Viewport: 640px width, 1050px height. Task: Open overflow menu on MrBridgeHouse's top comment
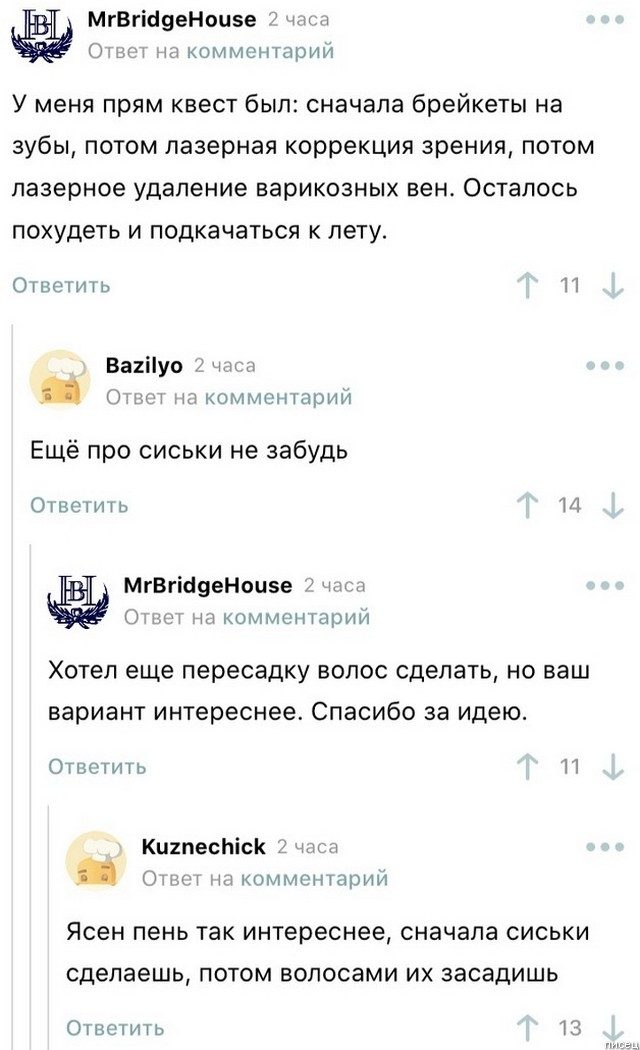[x=604, y=19]
